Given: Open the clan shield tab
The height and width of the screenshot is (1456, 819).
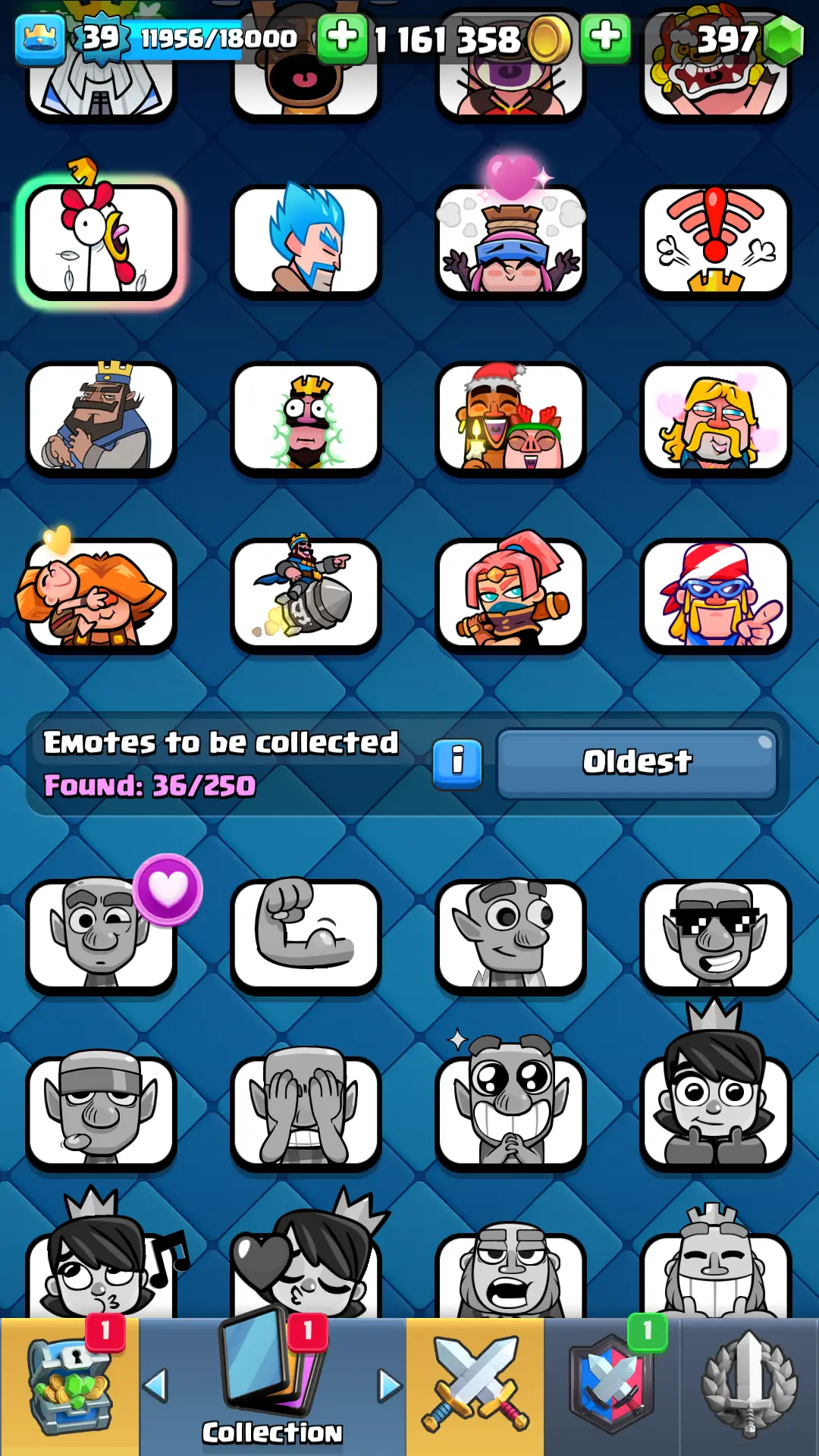Looking at the screenshot, I should (612, 1387).
